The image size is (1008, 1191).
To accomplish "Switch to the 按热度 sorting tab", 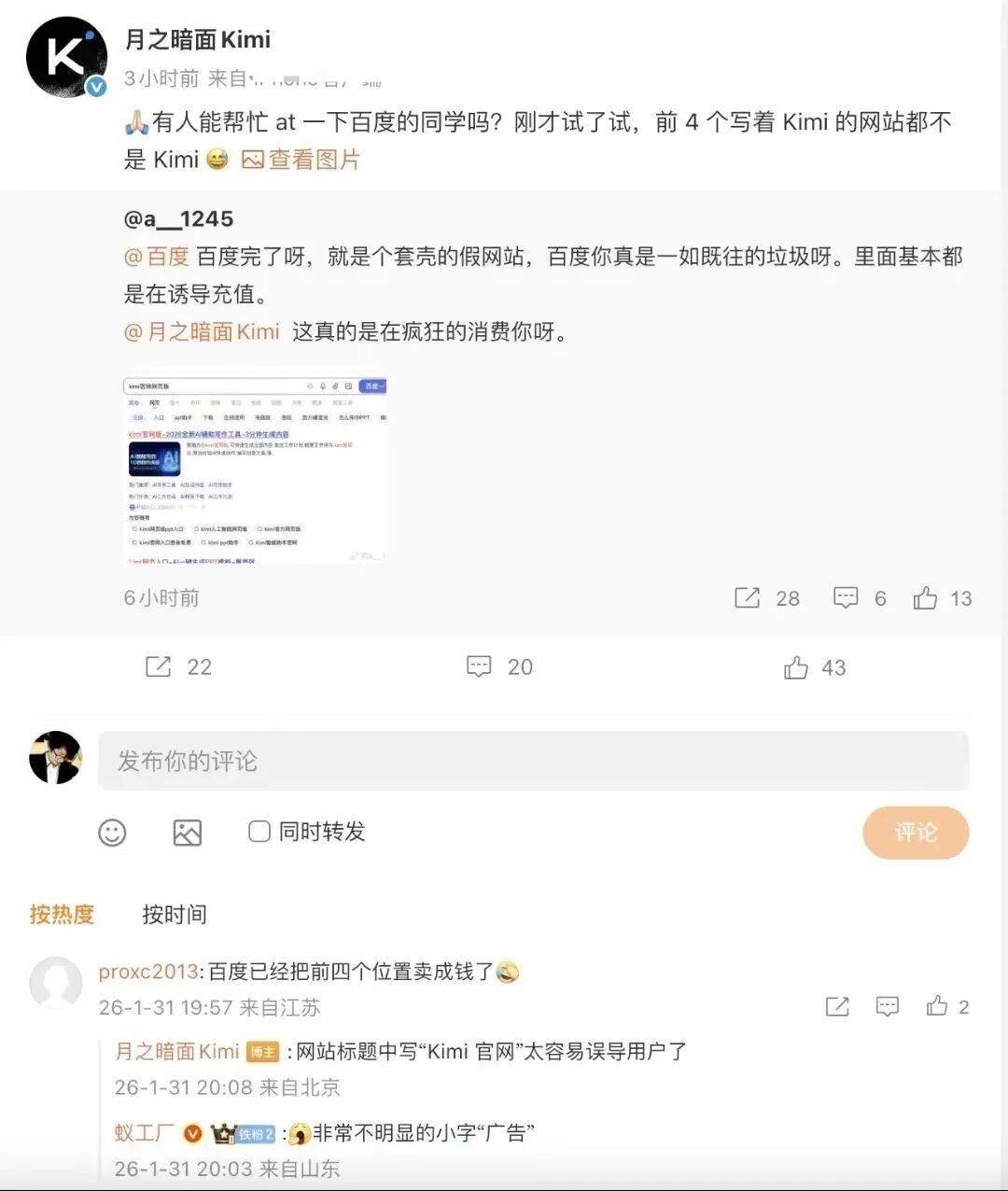I will pyautogui.click(x=62, y=914).
